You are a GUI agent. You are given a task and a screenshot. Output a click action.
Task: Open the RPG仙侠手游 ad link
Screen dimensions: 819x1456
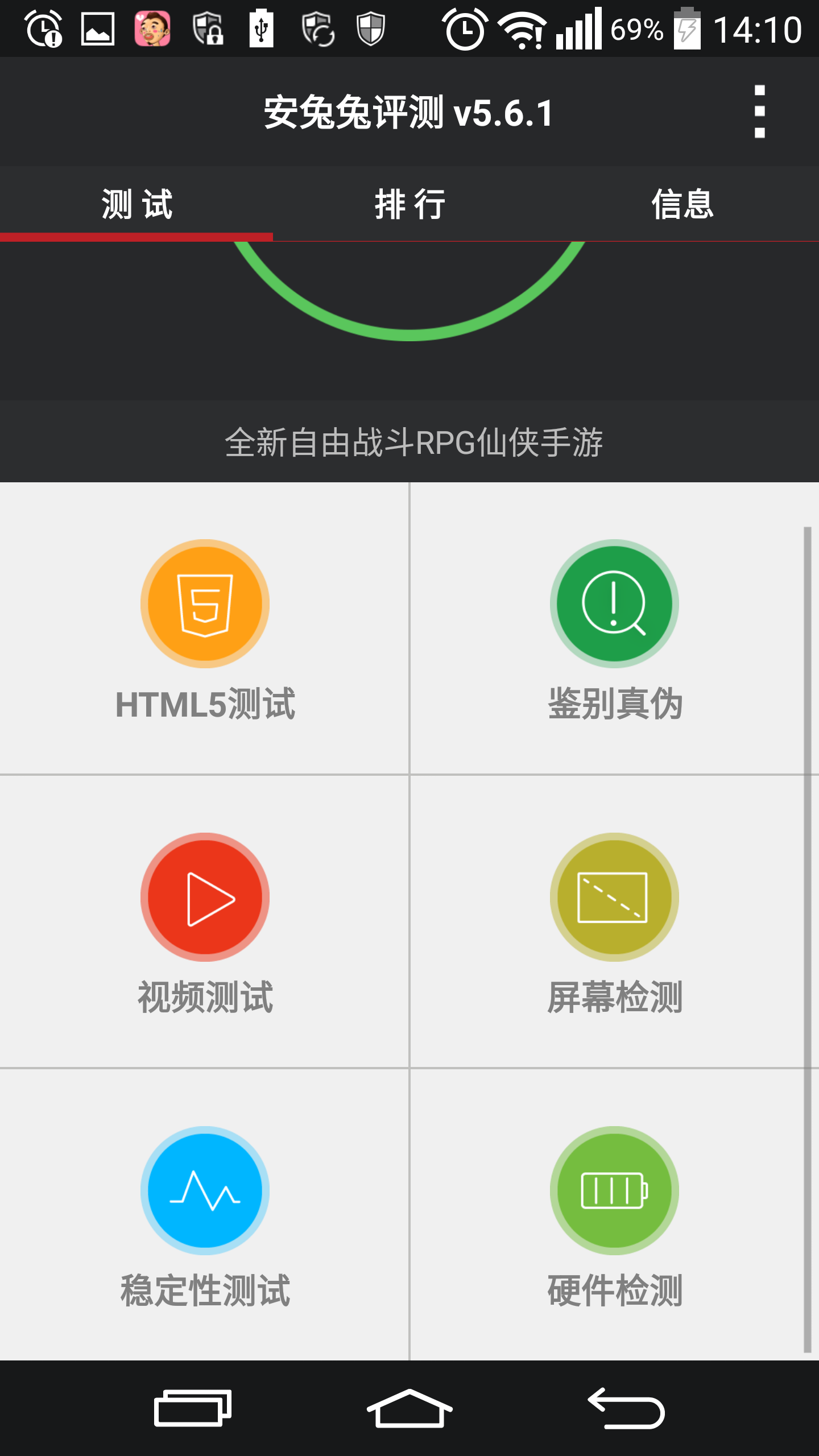pos(413,442)
